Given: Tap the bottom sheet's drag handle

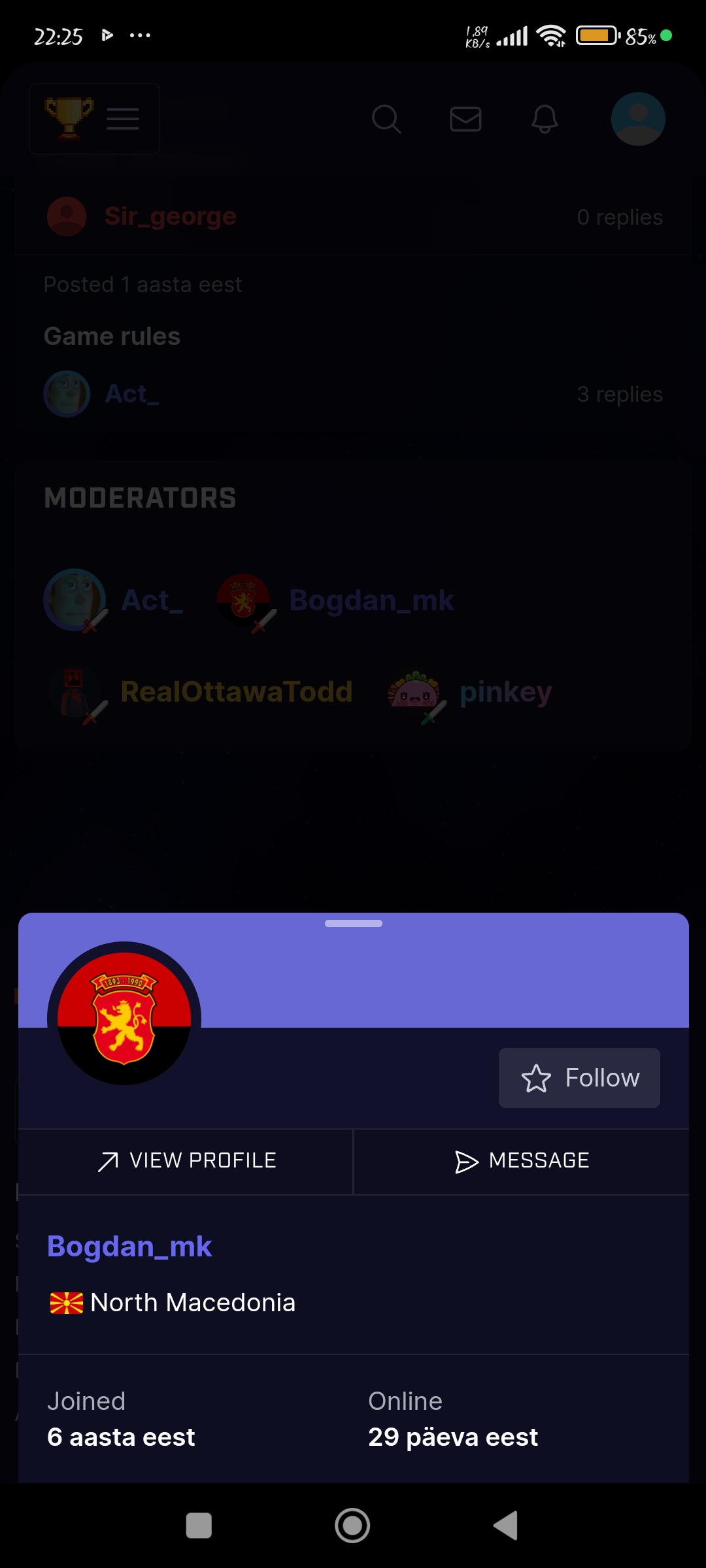Looking at the screenshot, I should (x=353, y=923).
